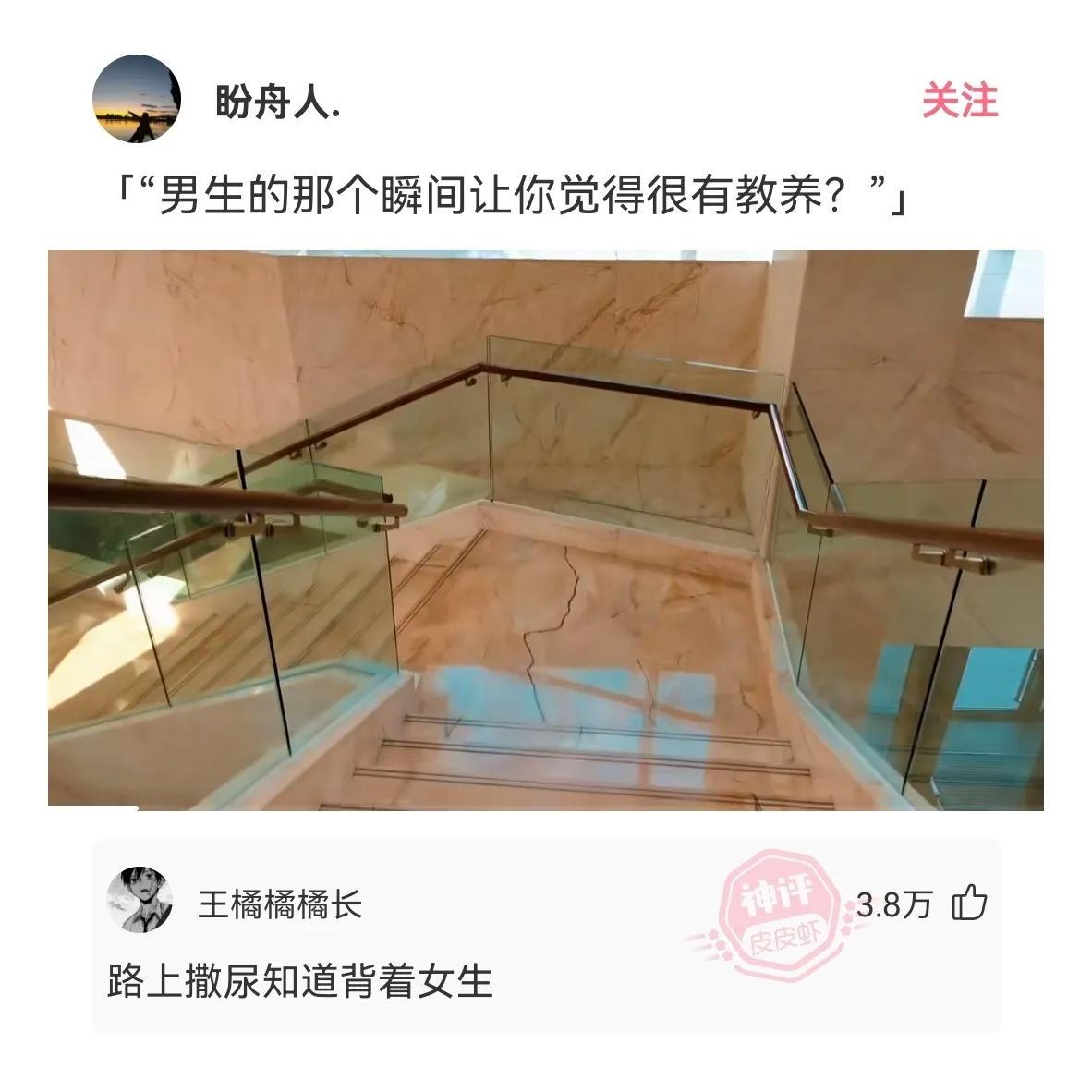Follow 盼舟人. with the 关注 button
The image size is (1092, 1092).
pos(960,101)
